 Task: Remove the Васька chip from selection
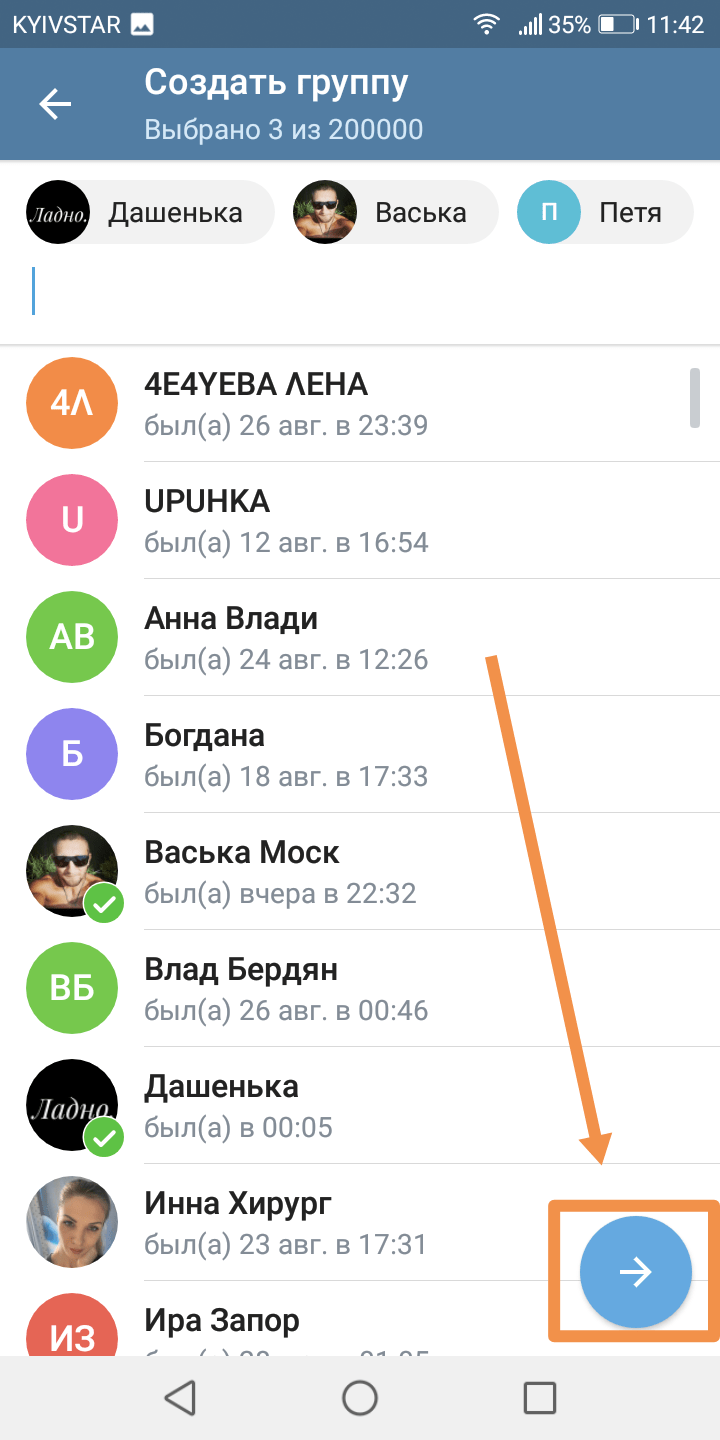click(395, 212)
